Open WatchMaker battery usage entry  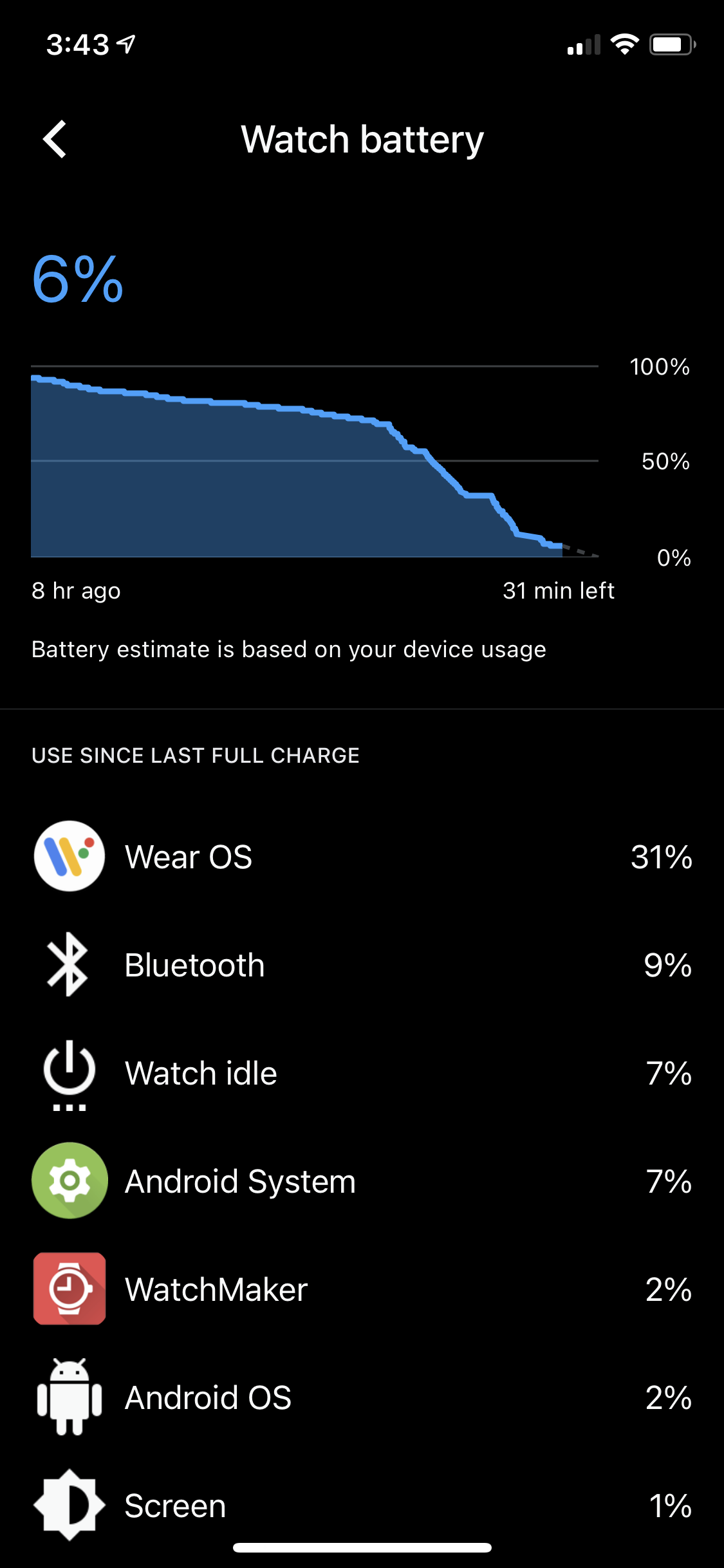[362, 1289]
